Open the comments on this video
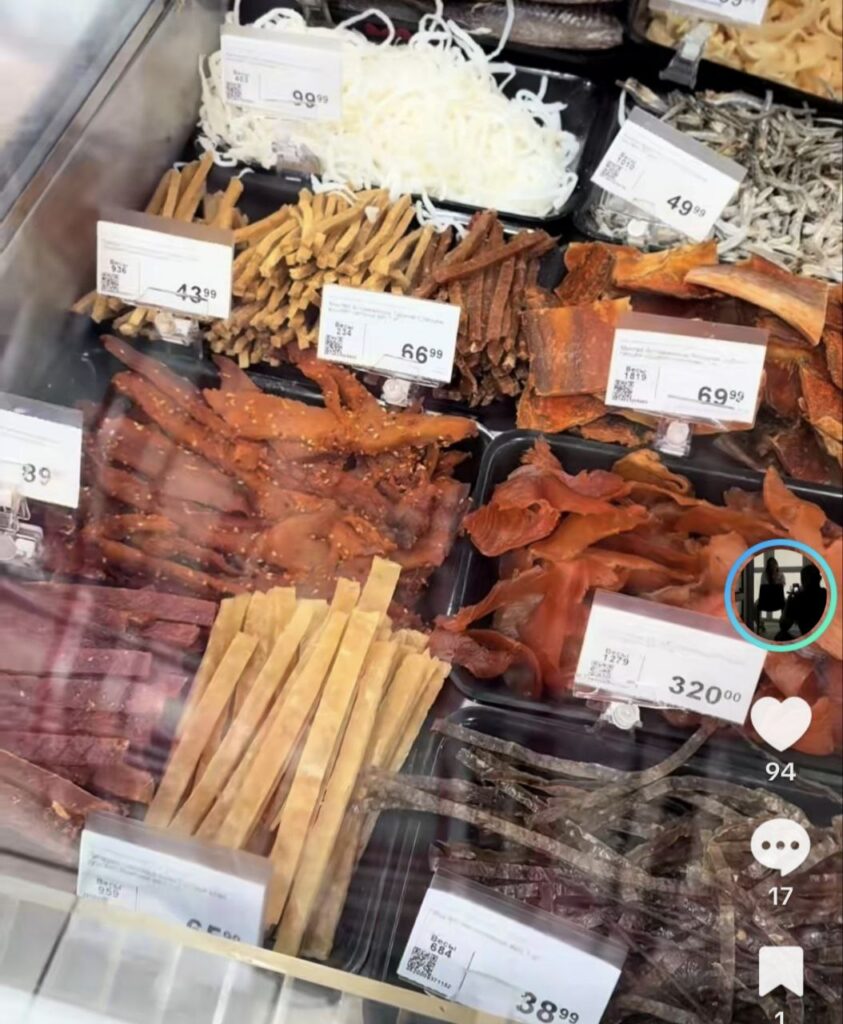 point(780,846)
